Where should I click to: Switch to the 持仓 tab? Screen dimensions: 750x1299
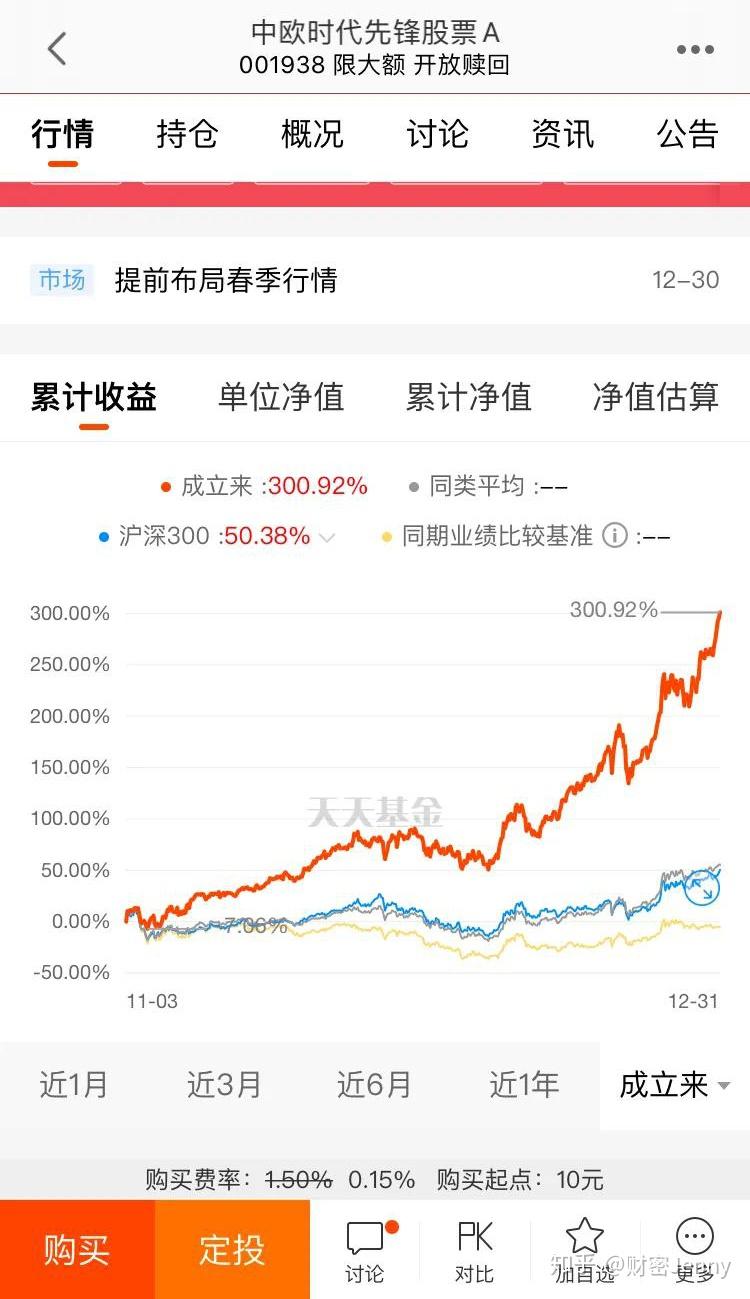coord(187,134)
